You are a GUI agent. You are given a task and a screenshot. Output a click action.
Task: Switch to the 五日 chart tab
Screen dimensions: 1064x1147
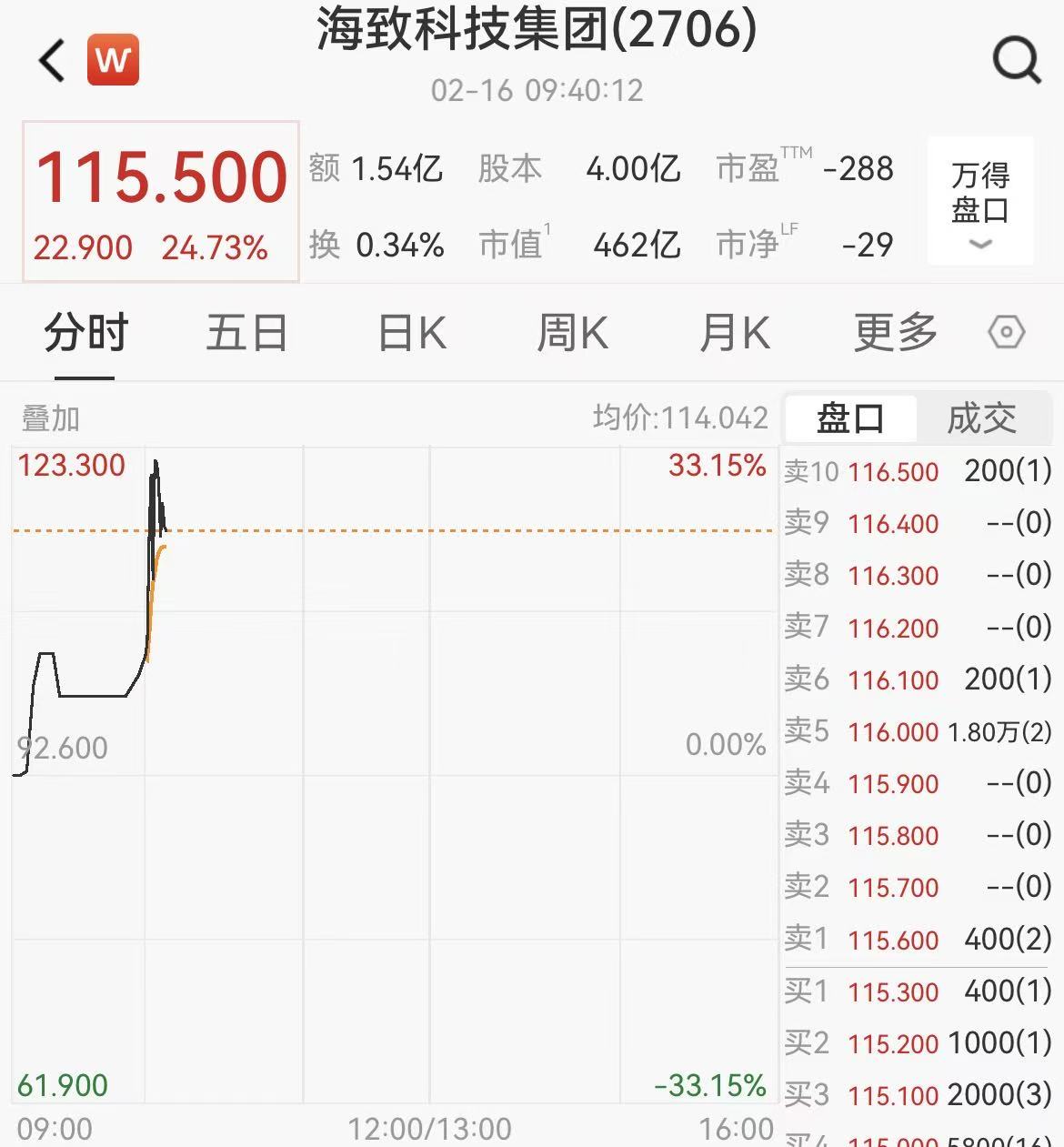coord(246,333)
